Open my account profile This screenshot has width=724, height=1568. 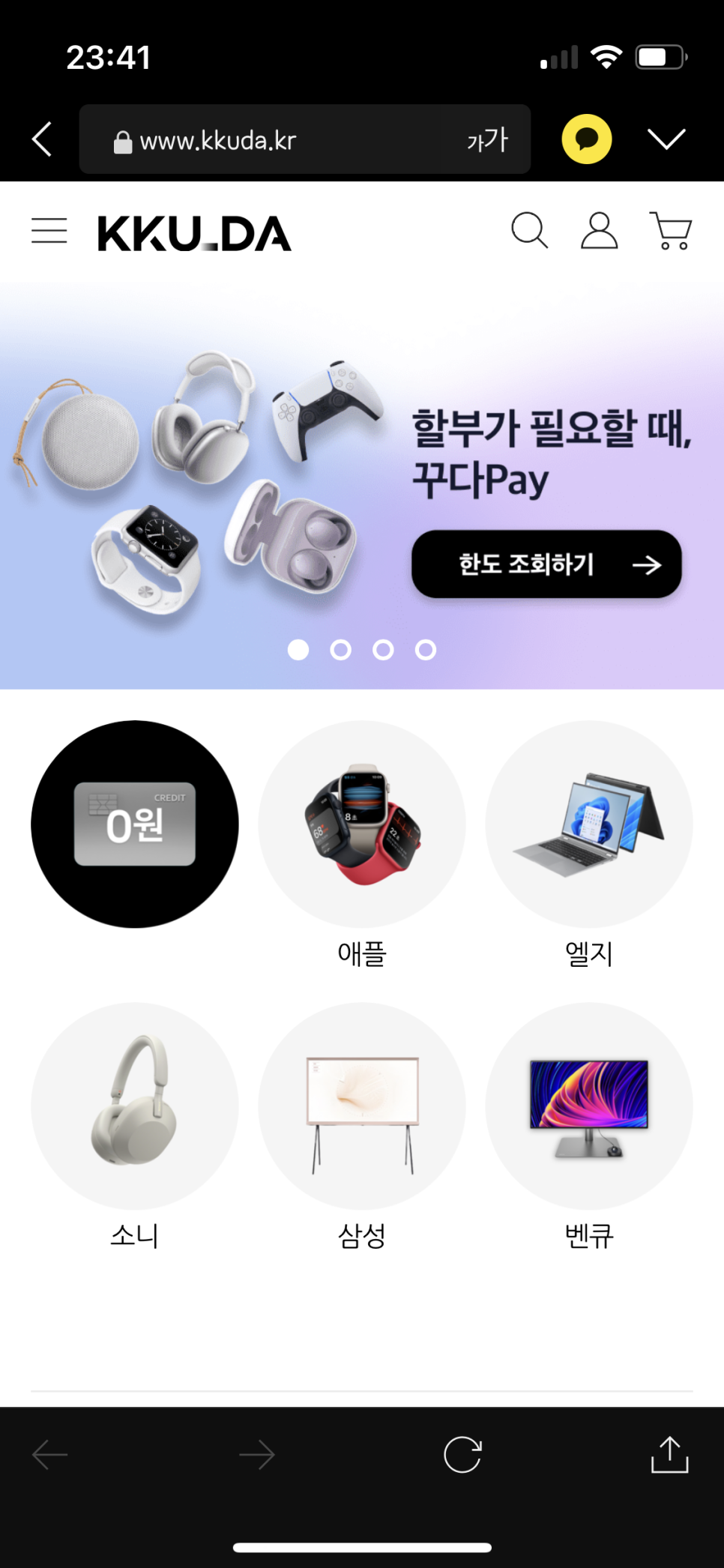(x=599, y=230)
